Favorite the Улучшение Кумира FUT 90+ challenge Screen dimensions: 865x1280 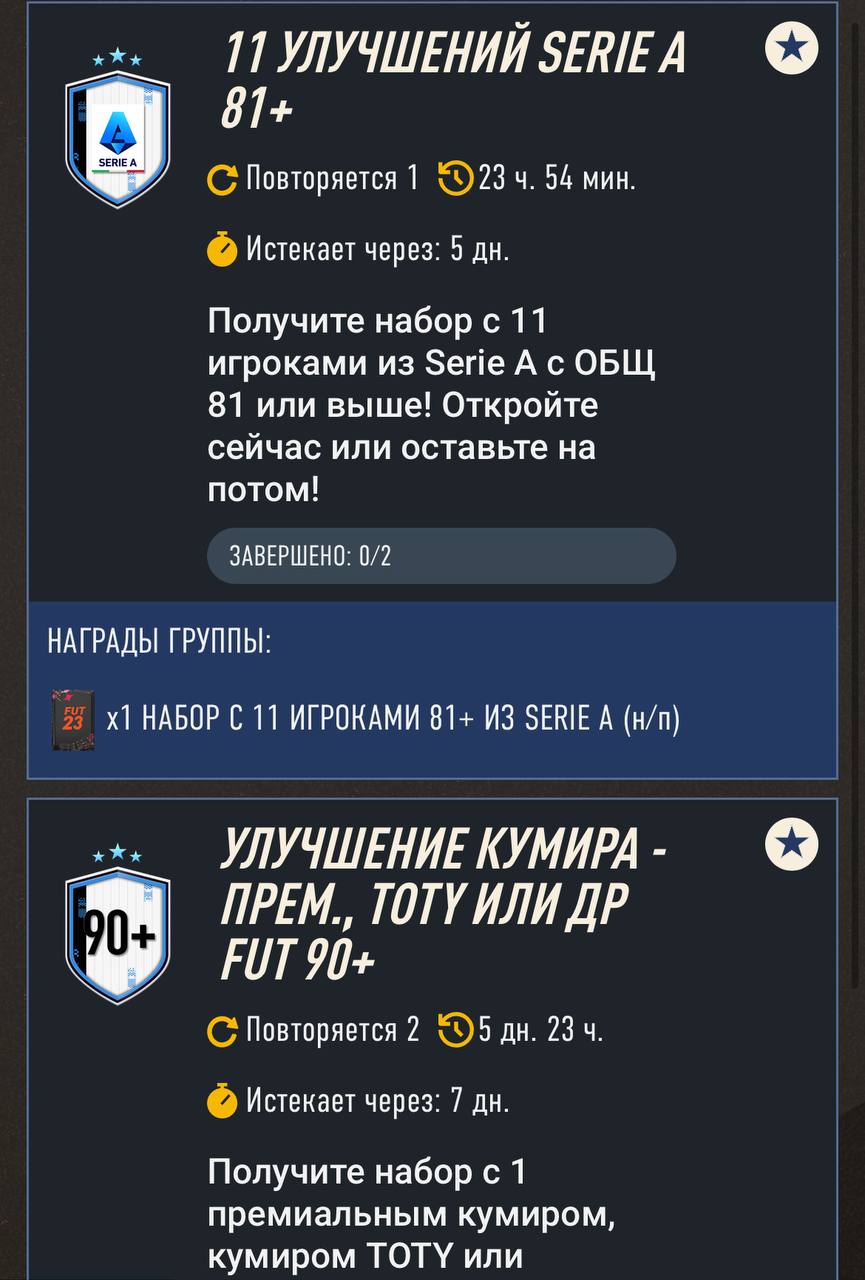(x=791, y=844)
